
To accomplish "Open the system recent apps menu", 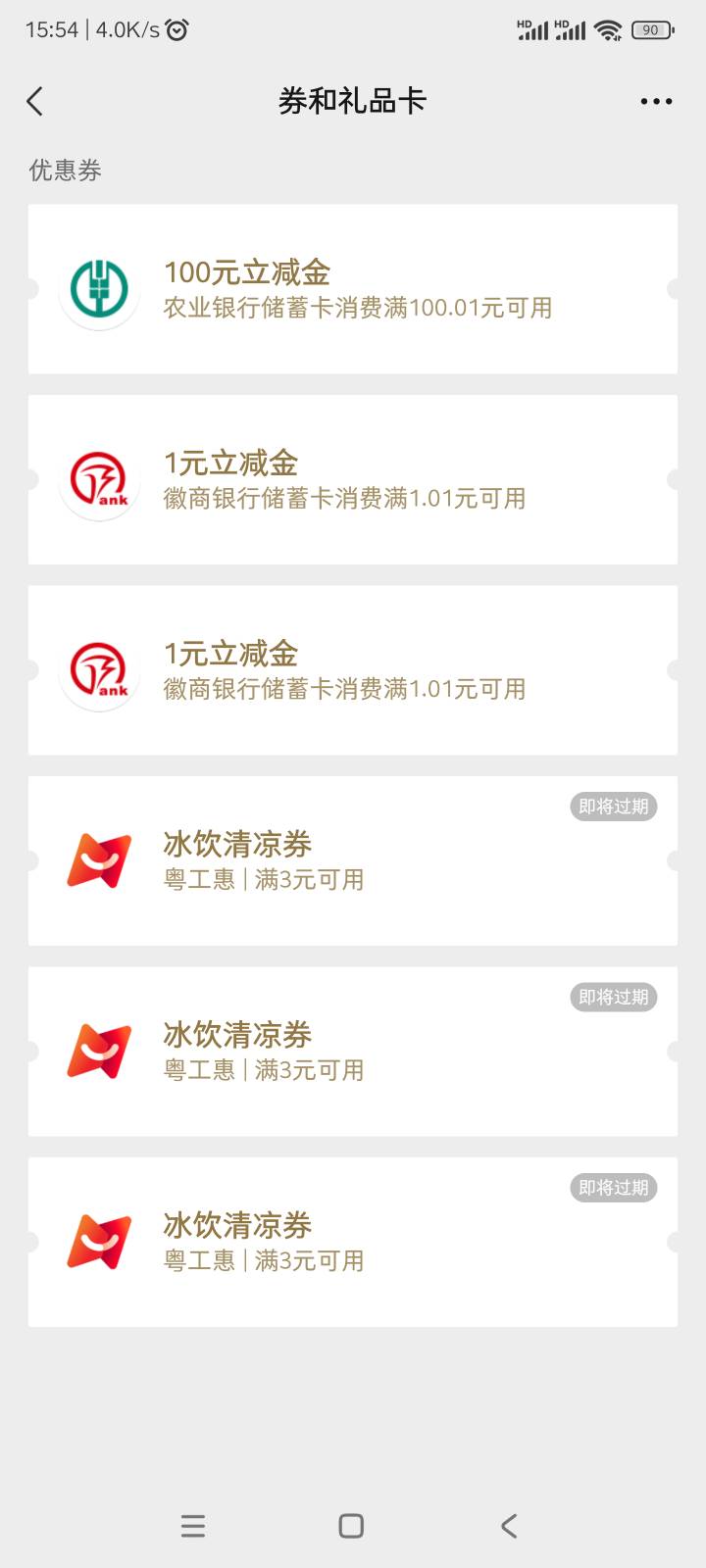I will point(193,1526).
